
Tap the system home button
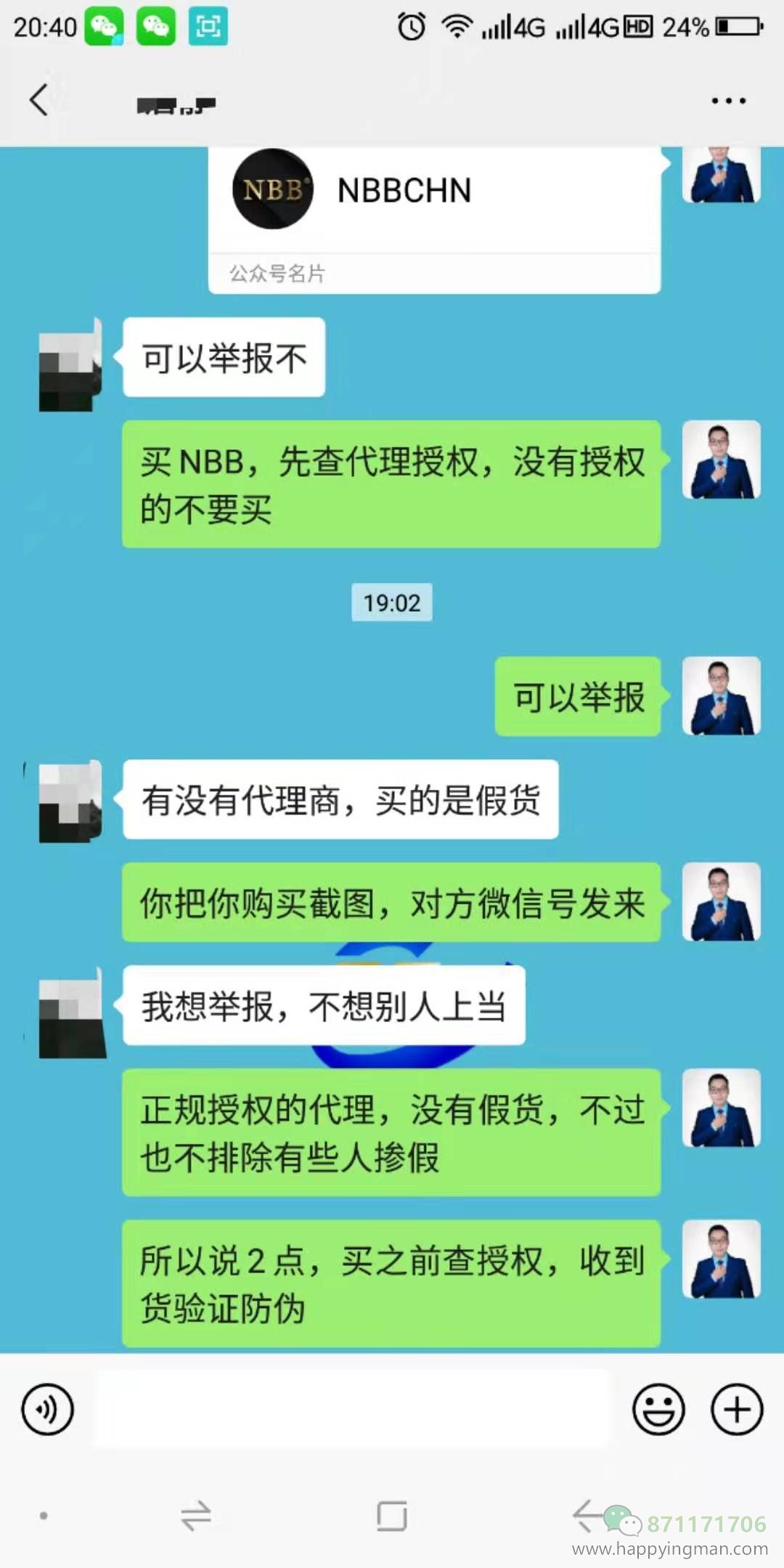pos(392,1516)
